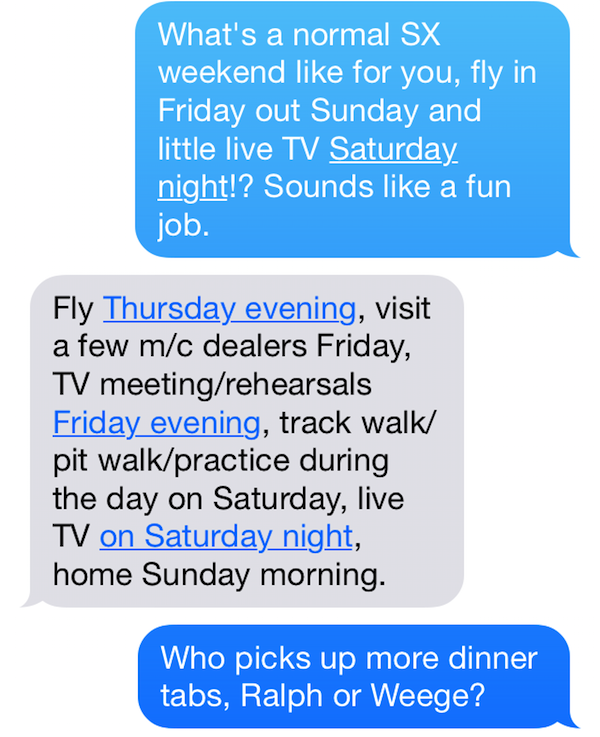Open the underlined "Friday evening" link
The image size is (600, 737).
tap(156, 422)
